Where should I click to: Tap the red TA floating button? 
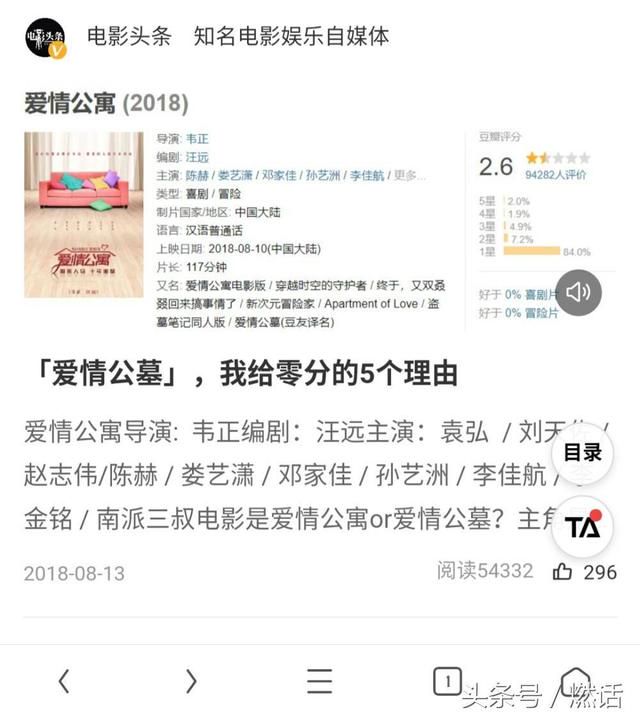pos(583,526)
